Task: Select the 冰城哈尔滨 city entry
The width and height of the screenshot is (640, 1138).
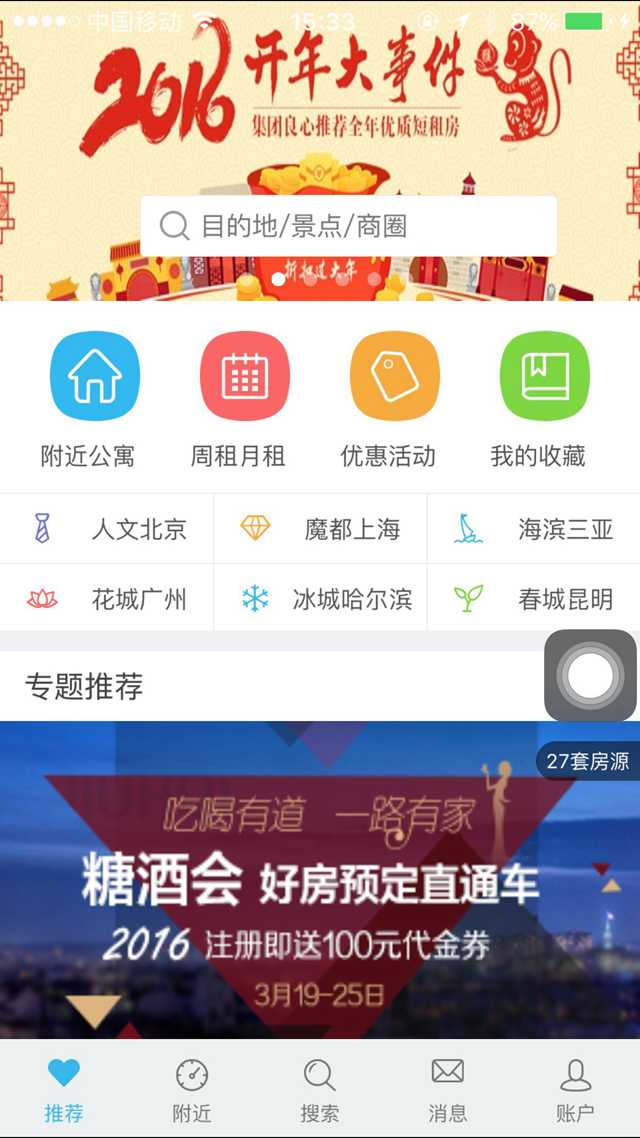Action: pos(320,600)
